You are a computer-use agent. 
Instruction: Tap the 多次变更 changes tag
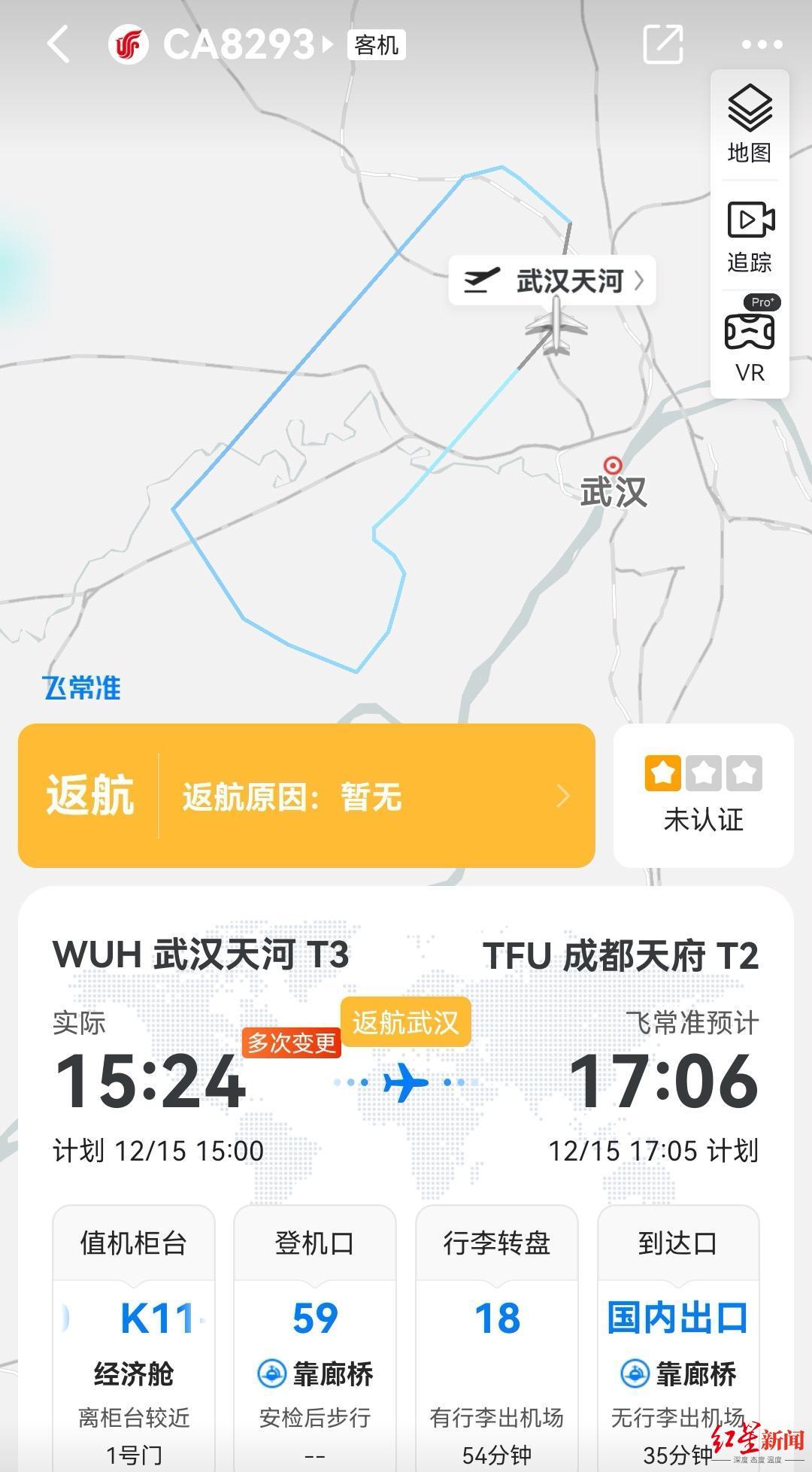pyautogui.click(x=292, y=1043)
